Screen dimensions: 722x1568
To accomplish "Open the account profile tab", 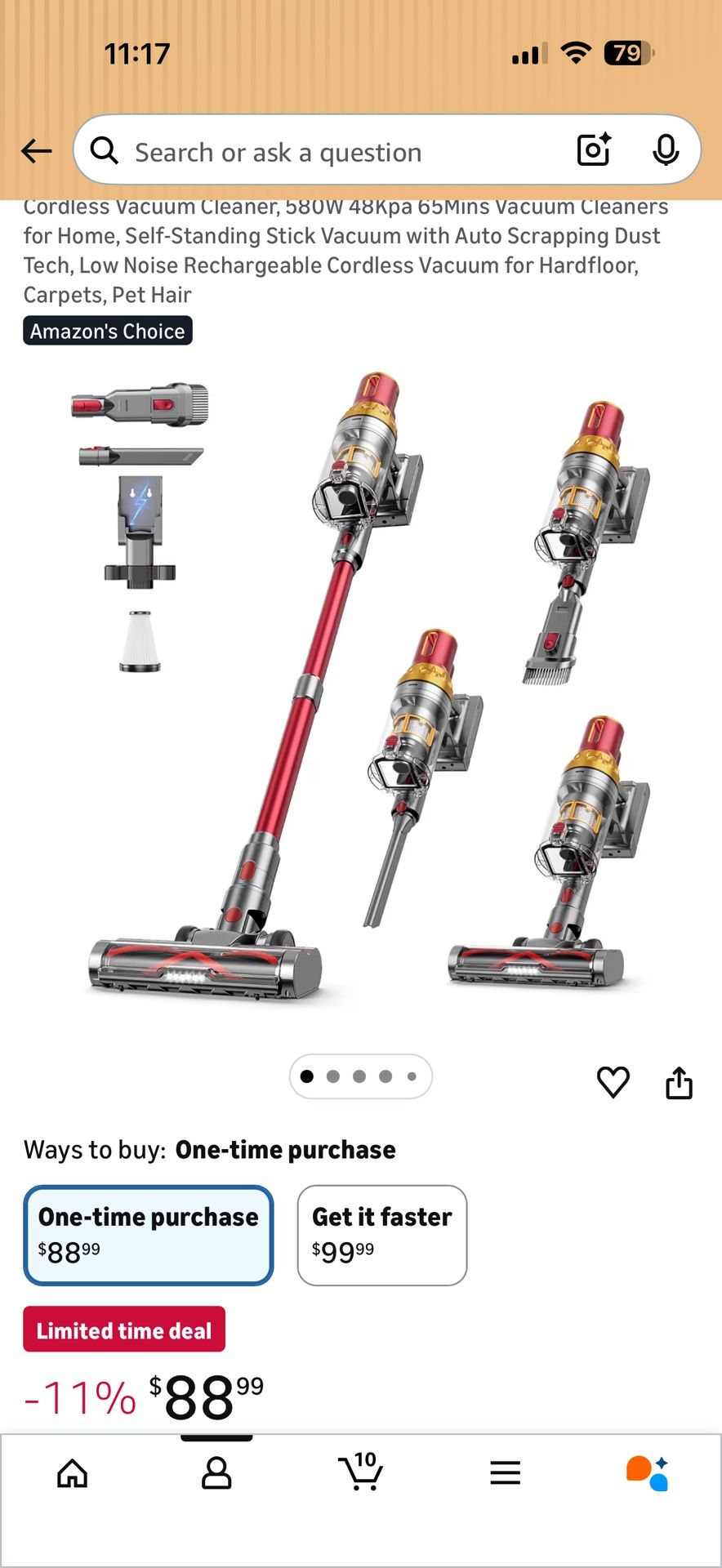I will (x=216, y=1473).
